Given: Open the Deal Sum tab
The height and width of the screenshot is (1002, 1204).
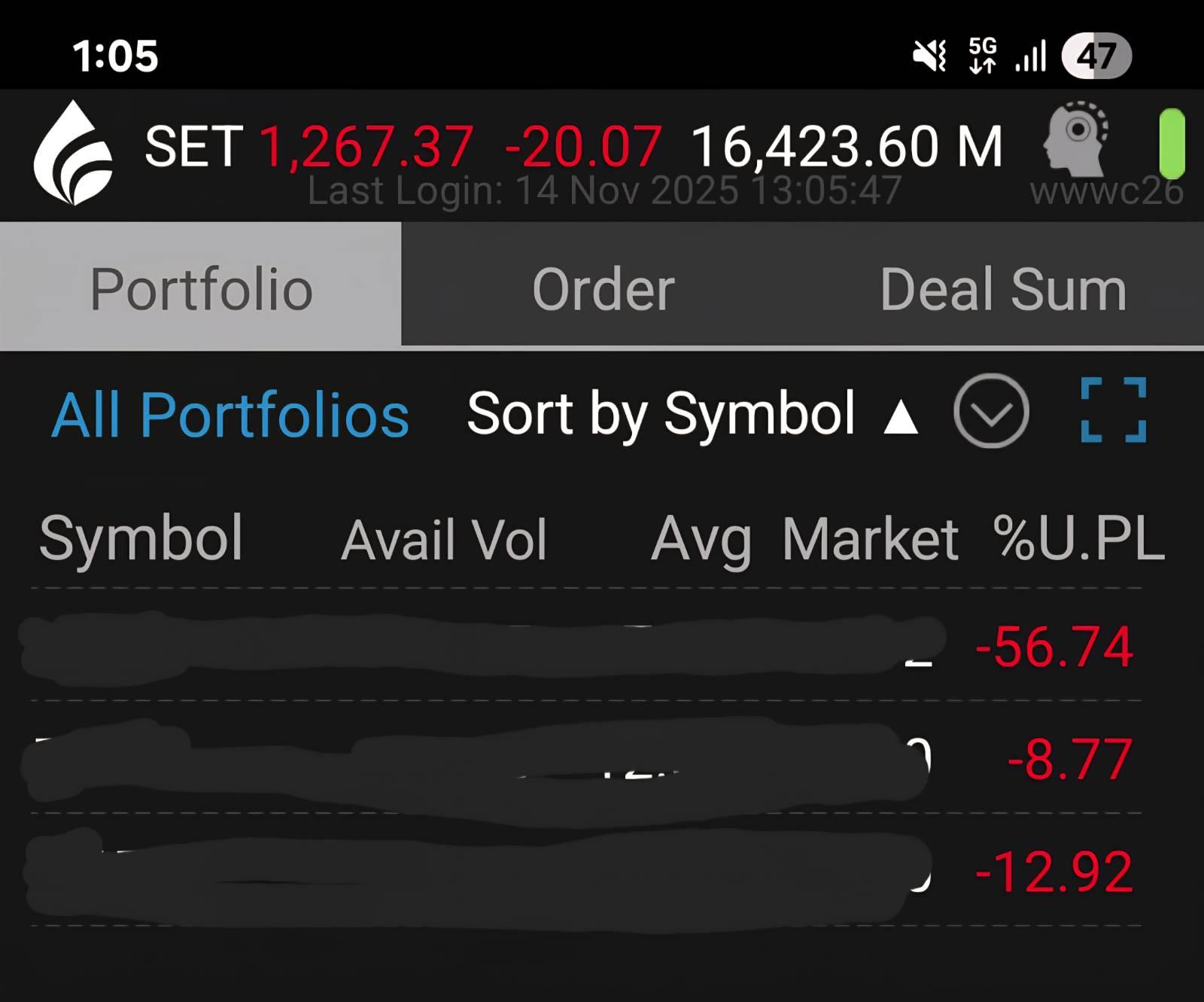Looking at the screenshot, I should 1002,289.
